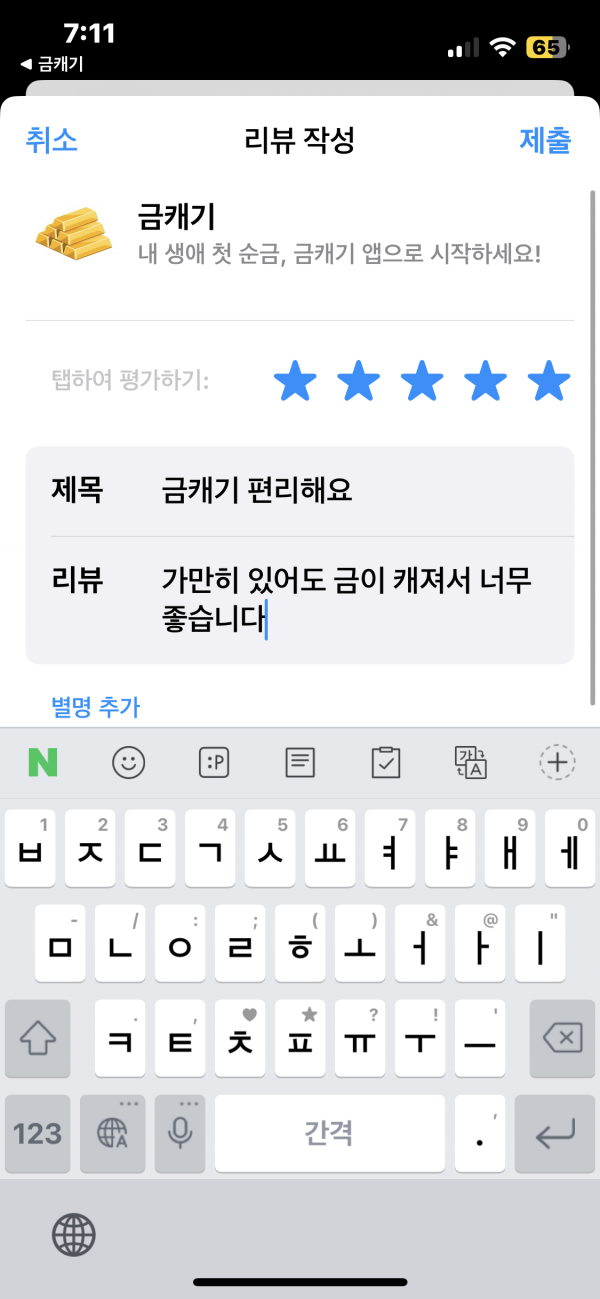This screenshot has width=600, height=1299.
Task: Delete a character with the backspace key
Action: (x=562, y=1039)
